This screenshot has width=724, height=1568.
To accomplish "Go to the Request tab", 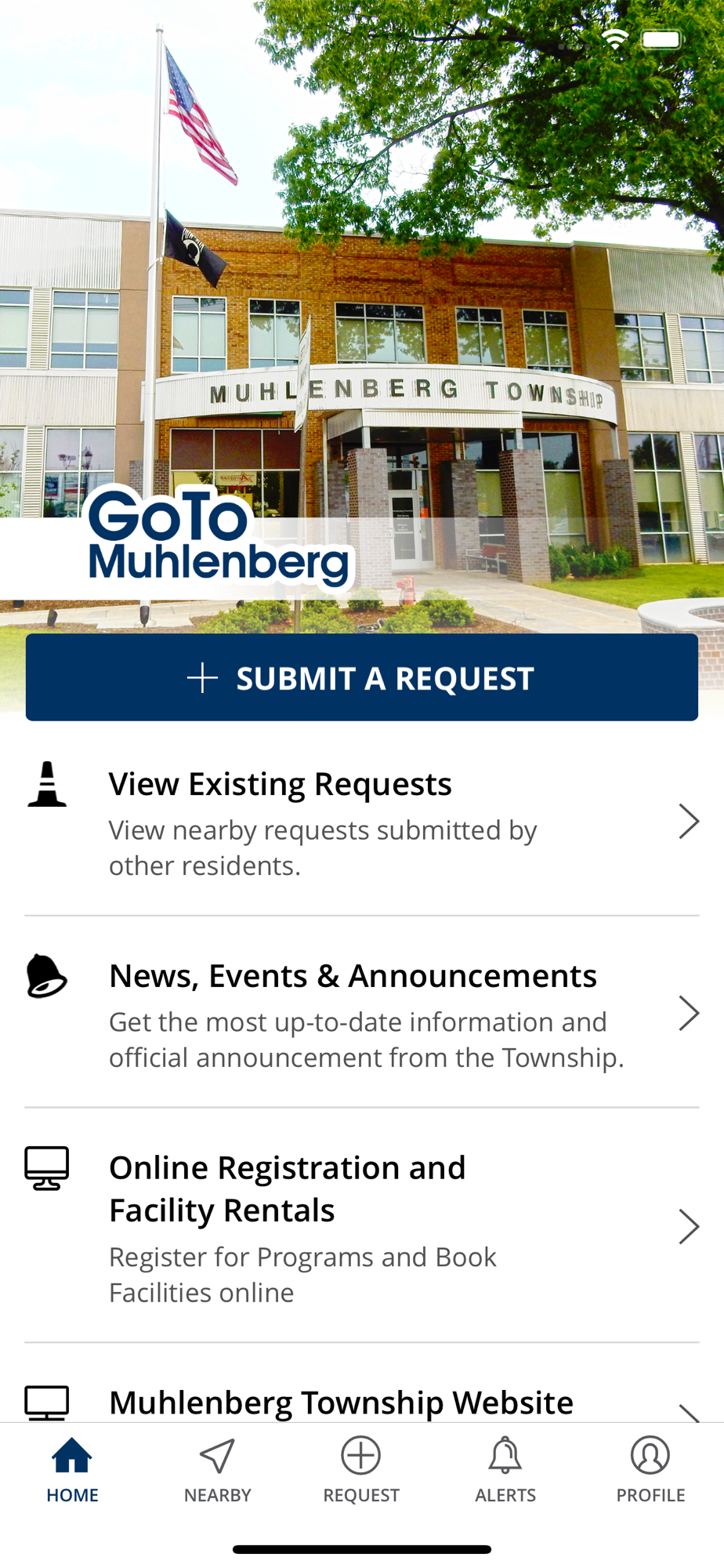I will pyautogui.click(x=361, y=1470).
